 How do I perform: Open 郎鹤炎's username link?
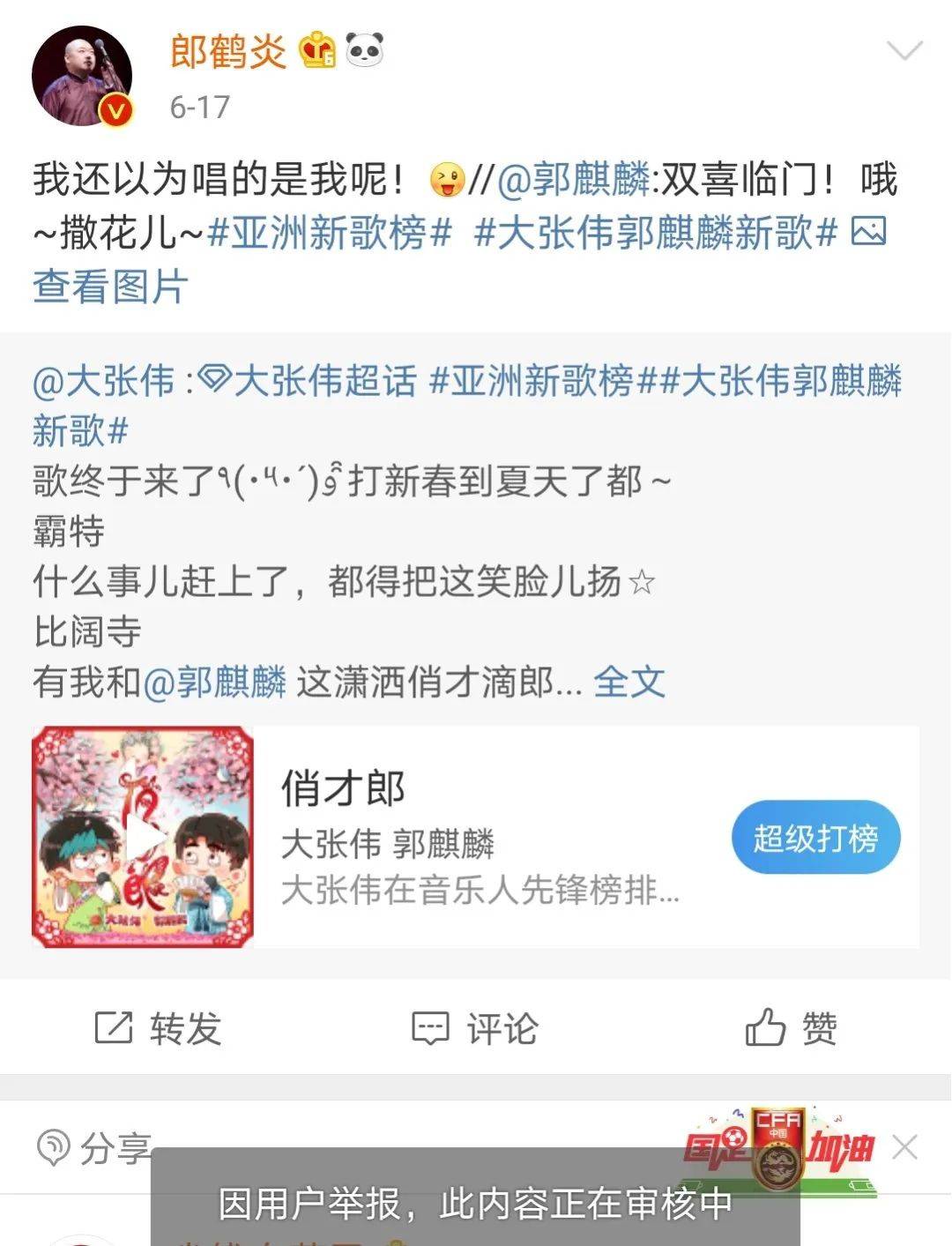tap(227, 51)
